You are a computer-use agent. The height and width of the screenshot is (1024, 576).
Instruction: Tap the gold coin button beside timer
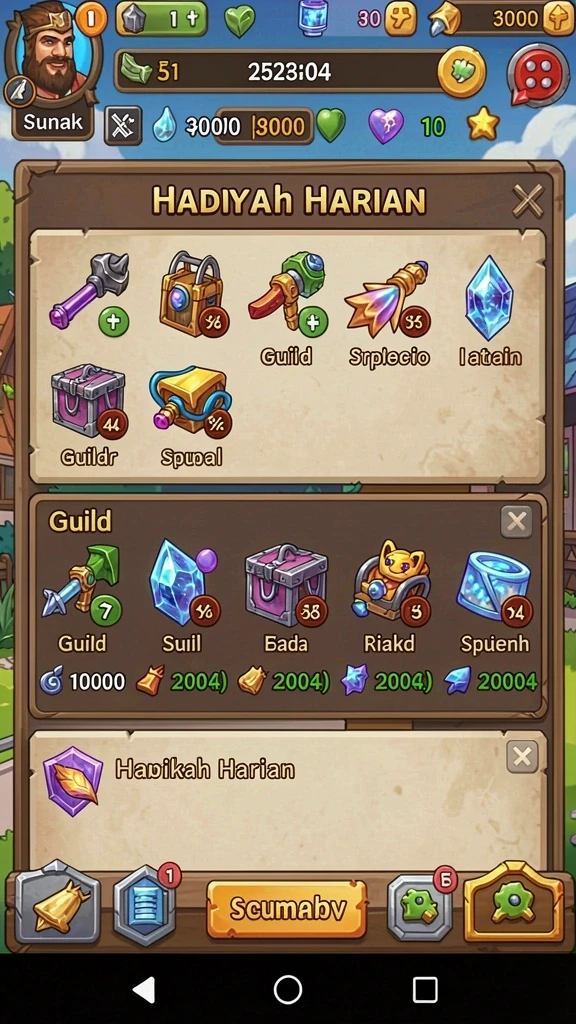[462, 71]
